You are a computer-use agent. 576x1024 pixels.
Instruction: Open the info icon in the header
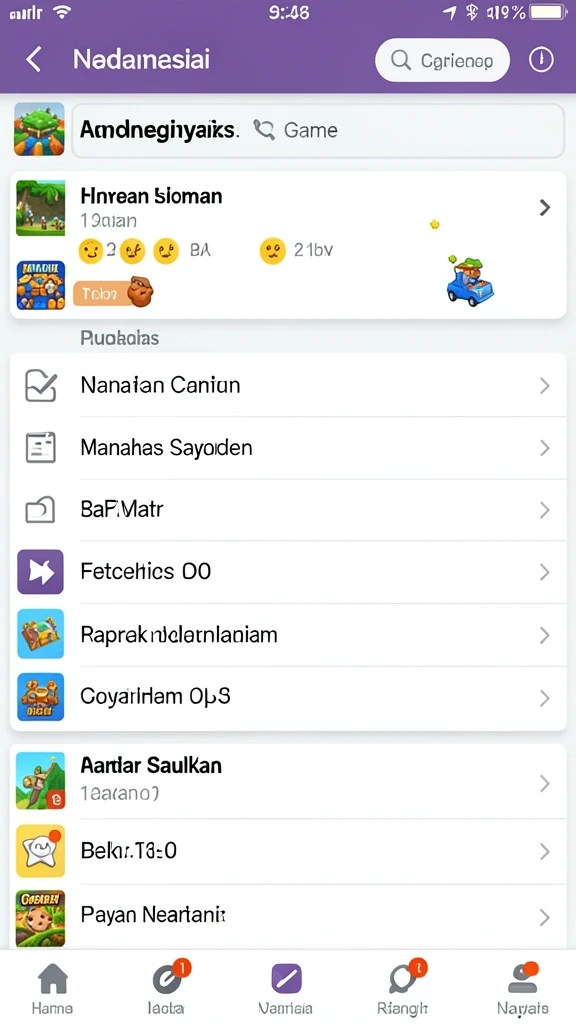click(x=540, y=60)
